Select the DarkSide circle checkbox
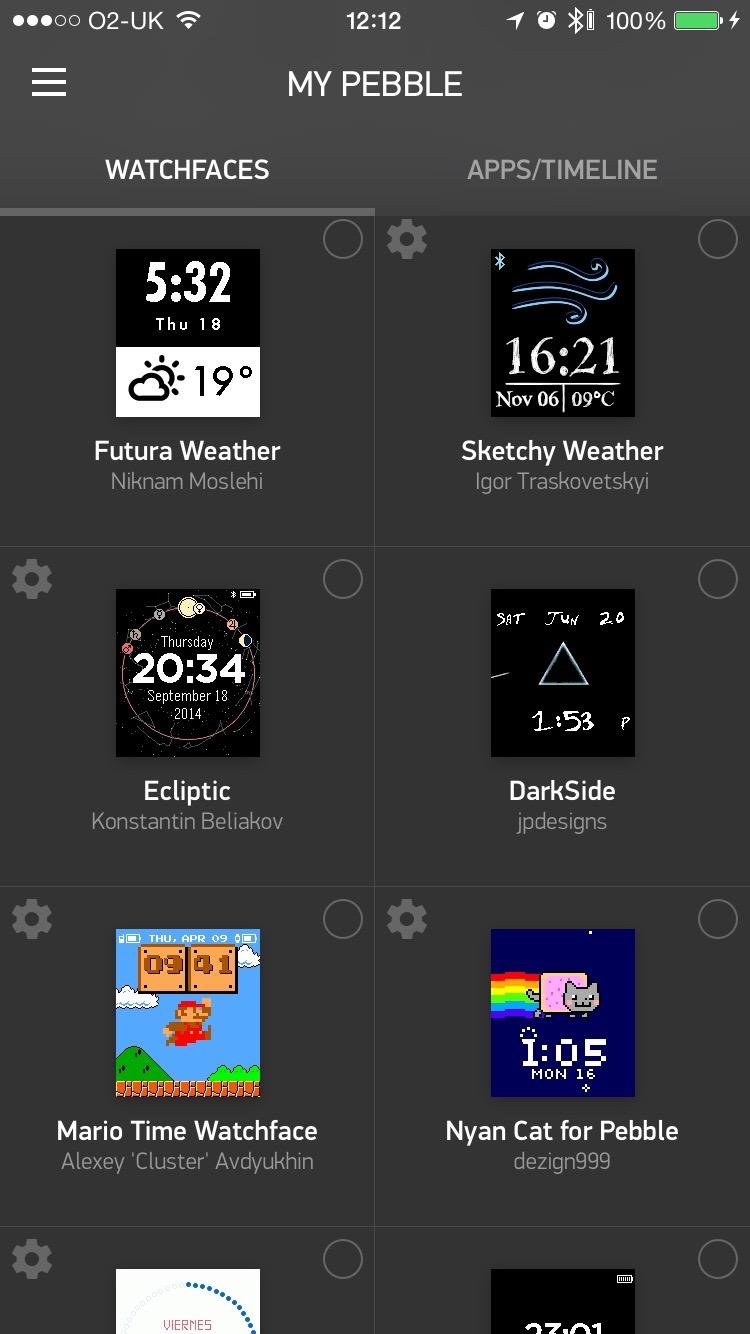Screen dimensions: 750x1334 click(x=718, y=579)
